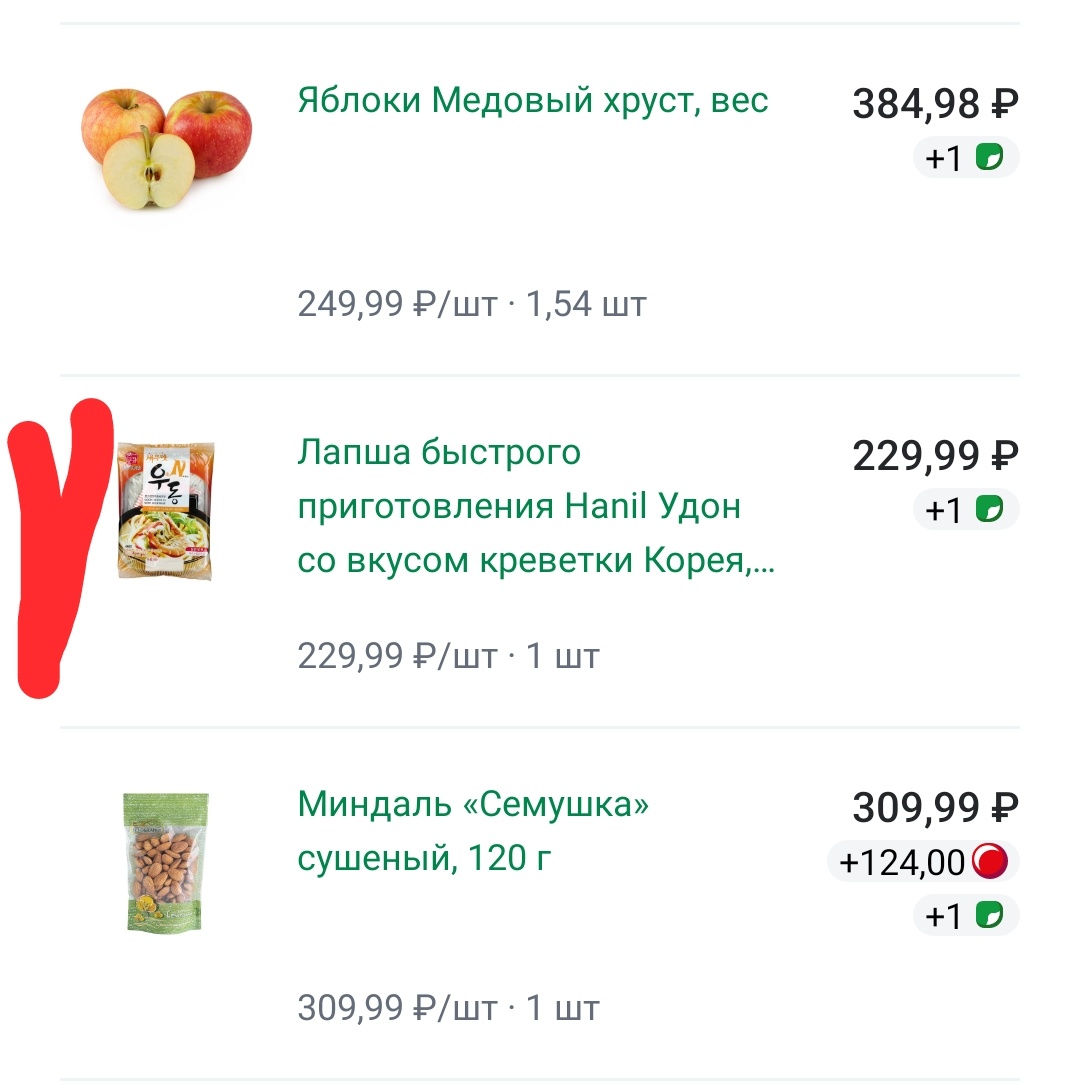
Task: Tap the green leaf badge on Hanil noodles
Action: coord(987,510)
